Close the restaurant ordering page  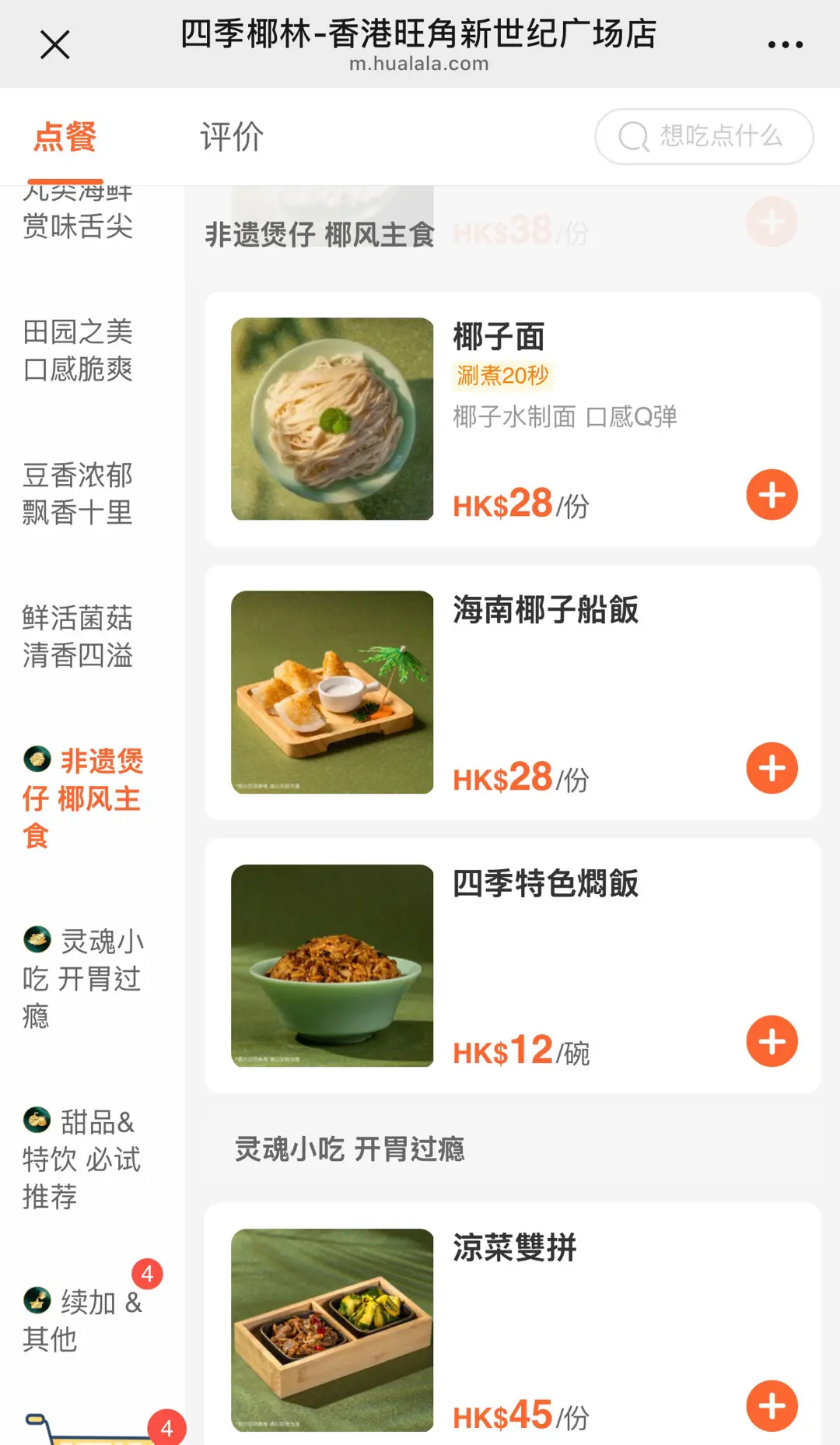54,44
